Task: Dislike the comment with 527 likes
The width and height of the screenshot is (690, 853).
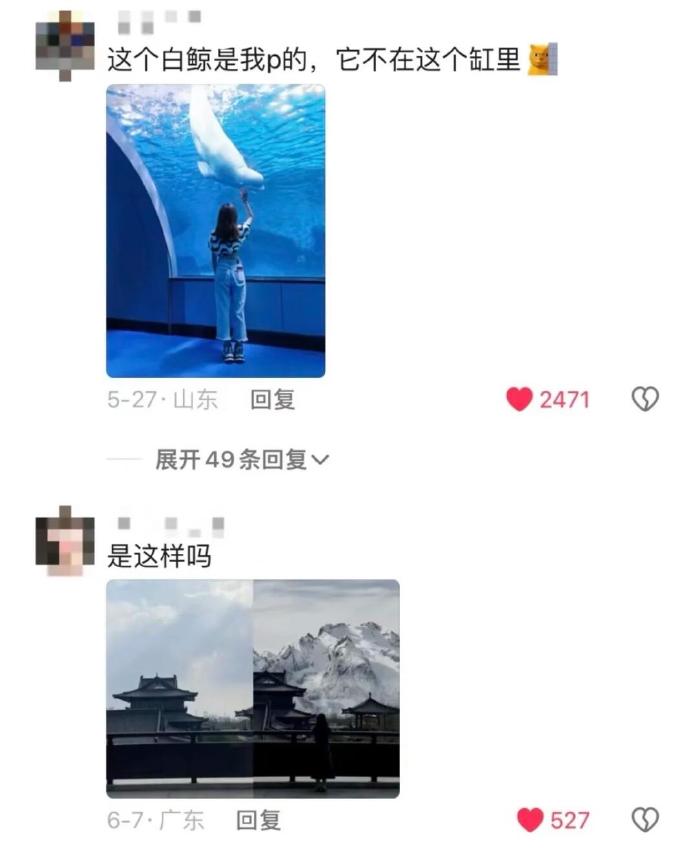Action: pyautogui.click(x=645, y=821)
